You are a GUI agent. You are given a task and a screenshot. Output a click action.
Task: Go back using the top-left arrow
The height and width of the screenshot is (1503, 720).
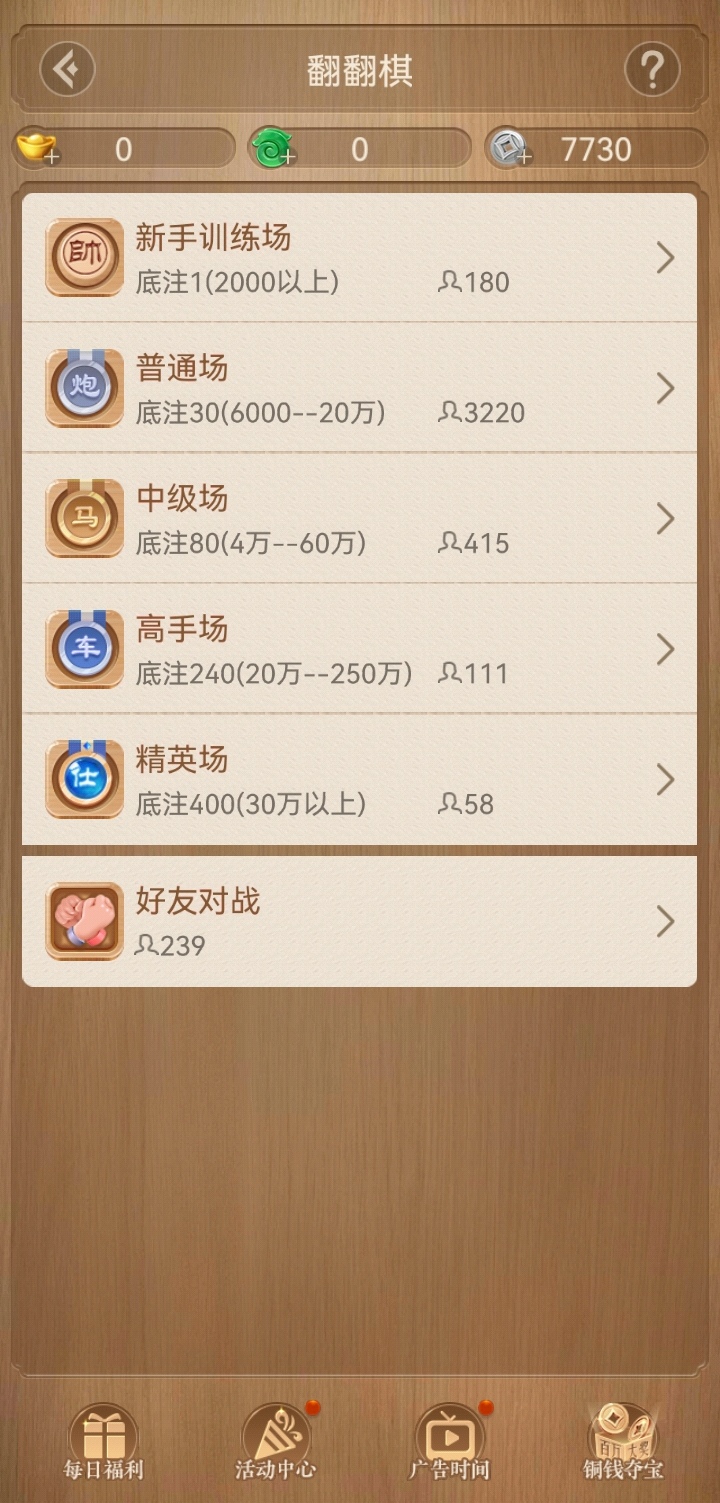(x=67, y=70)
